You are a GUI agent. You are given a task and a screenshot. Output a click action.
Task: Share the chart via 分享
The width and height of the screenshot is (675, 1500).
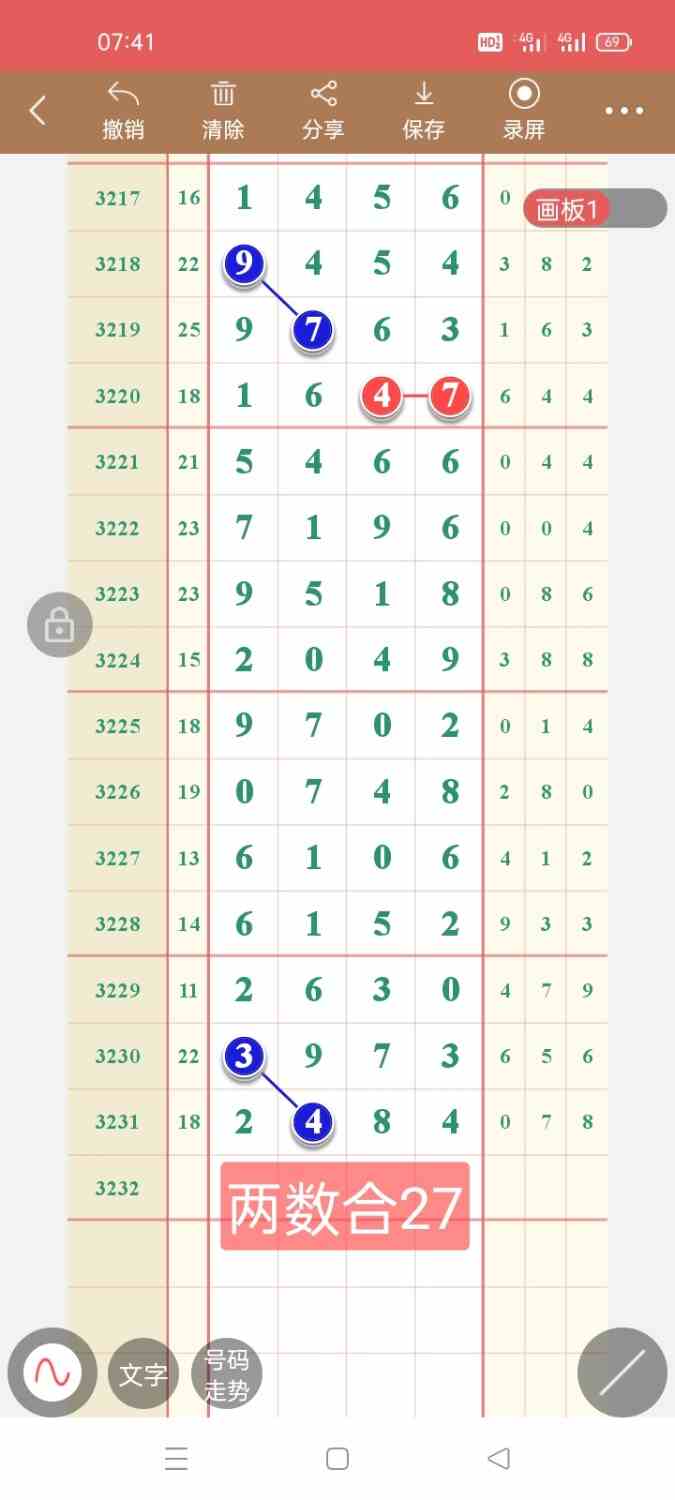(323, 111)
